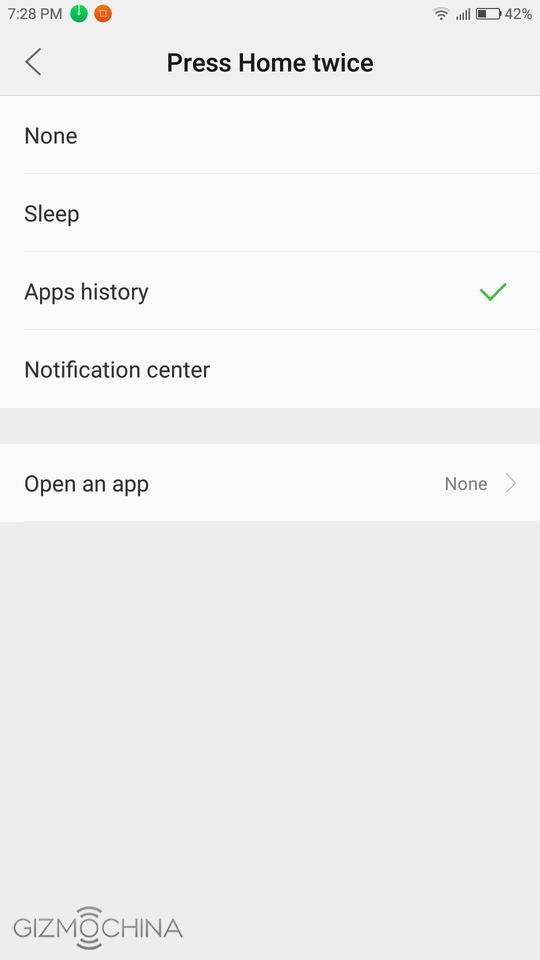Image resolution: width=540 pixels, height=960 pixels.
Task: Pick Notification center option
Action: pos(270,369)
